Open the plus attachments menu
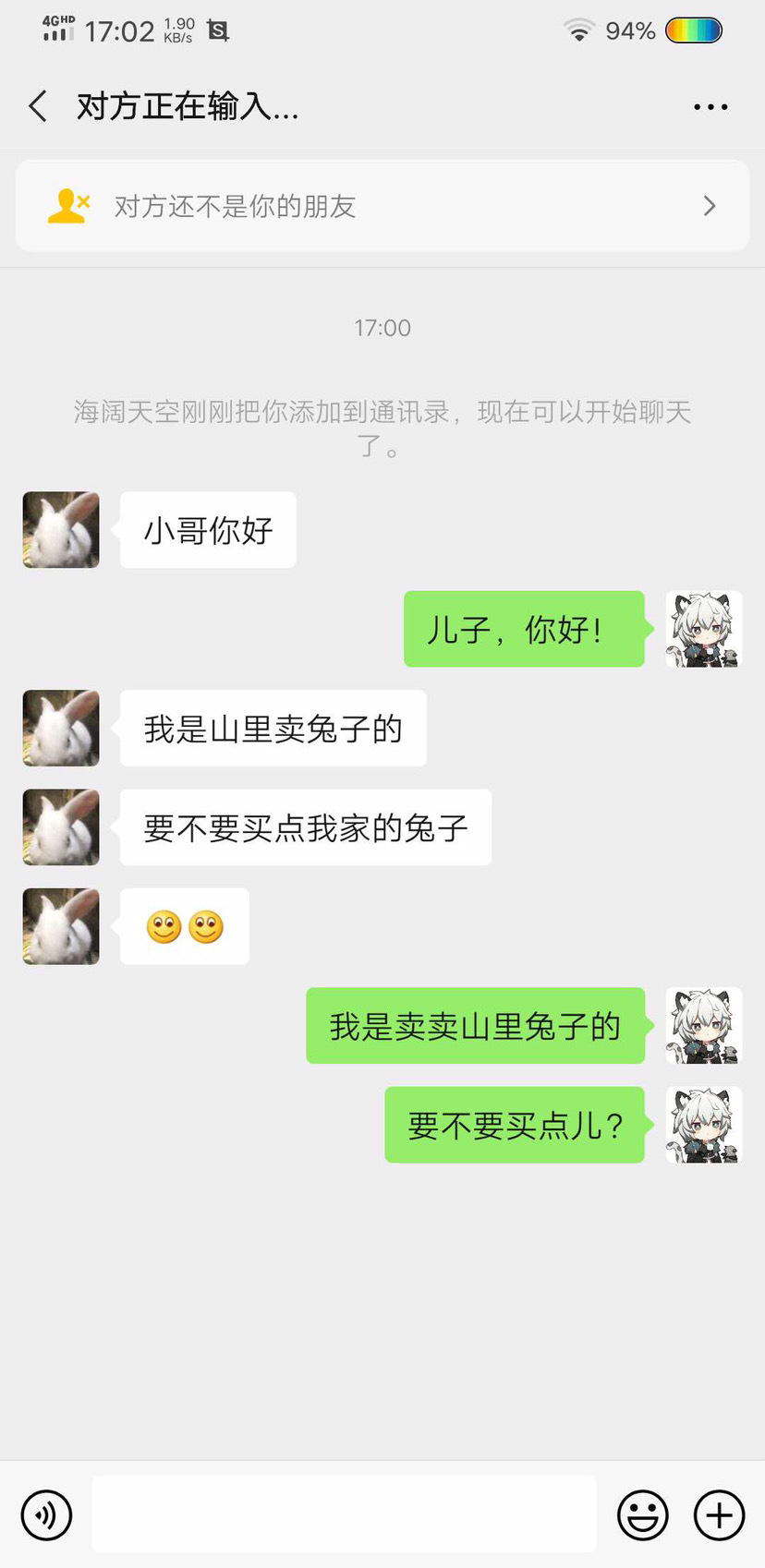765x1568 pixels. pos(719,1515)
